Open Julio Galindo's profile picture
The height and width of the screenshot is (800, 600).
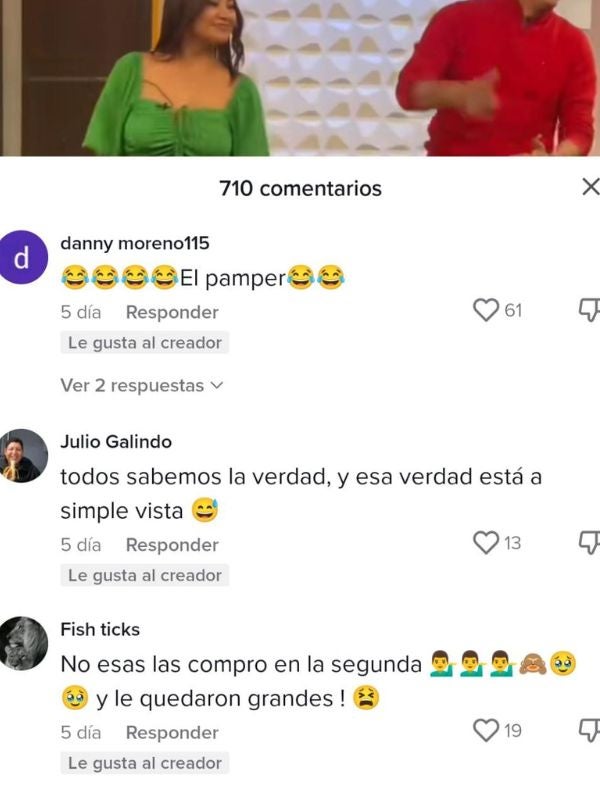[x=23, y=456]
